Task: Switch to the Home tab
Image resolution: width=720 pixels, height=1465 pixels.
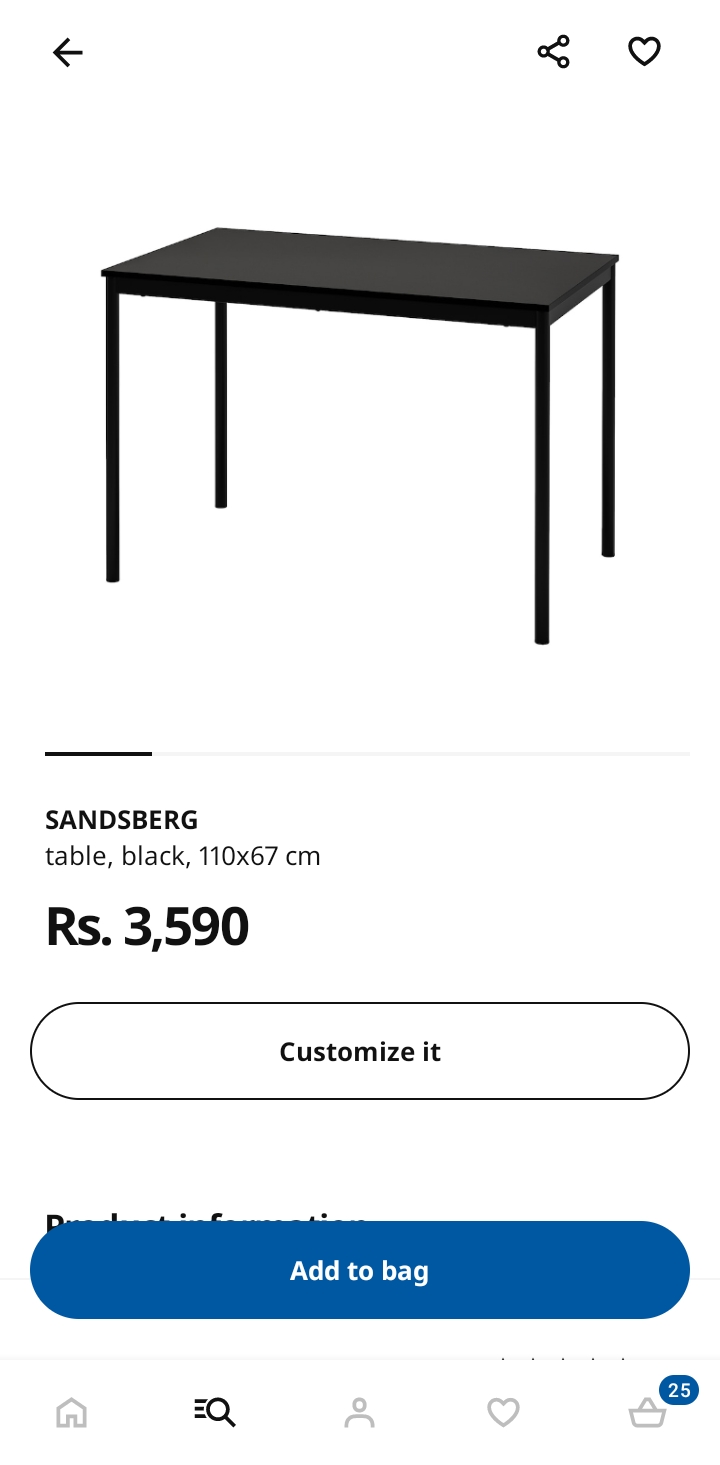Action: click(x=71, y=1412)
